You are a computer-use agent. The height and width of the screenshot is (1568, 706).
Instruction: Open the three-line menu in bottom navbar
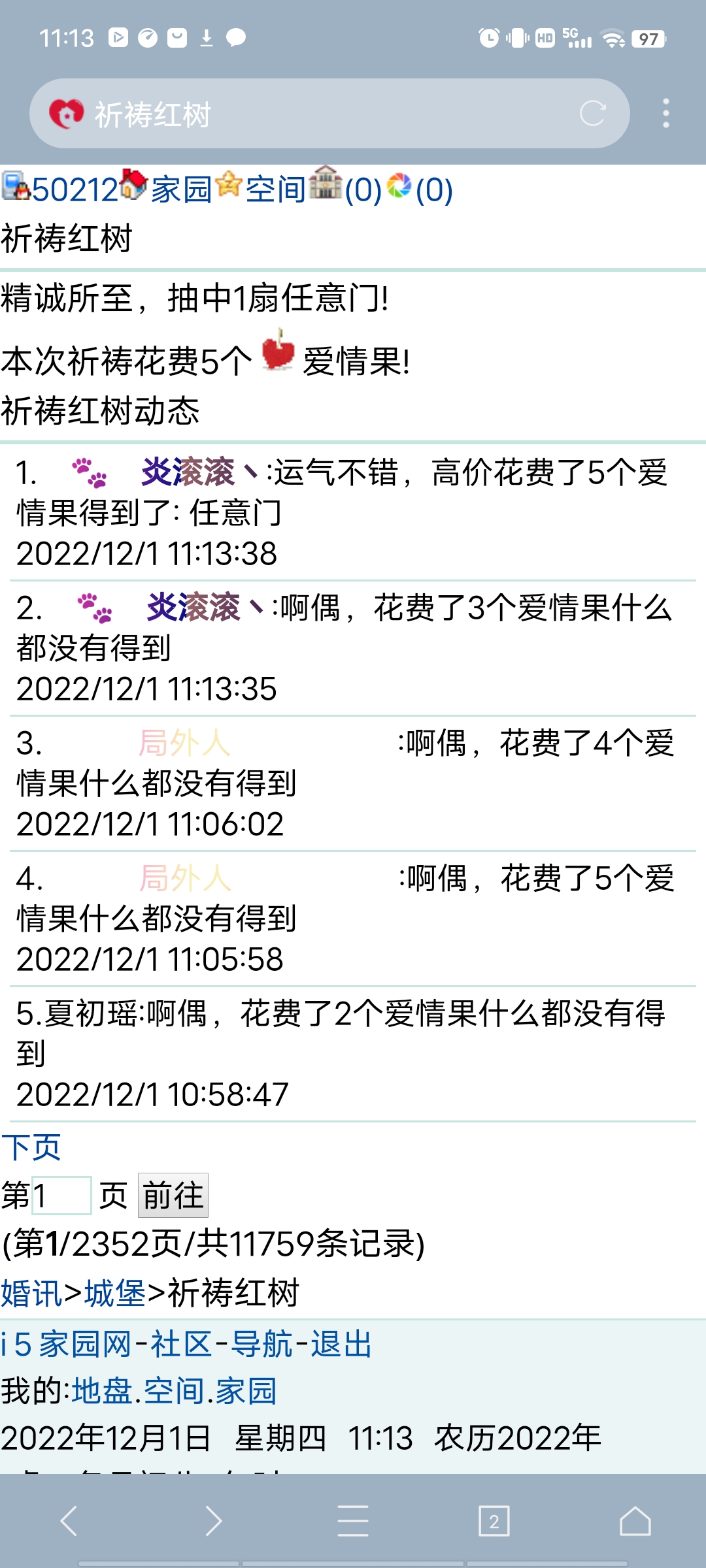tap(353, 1521)
